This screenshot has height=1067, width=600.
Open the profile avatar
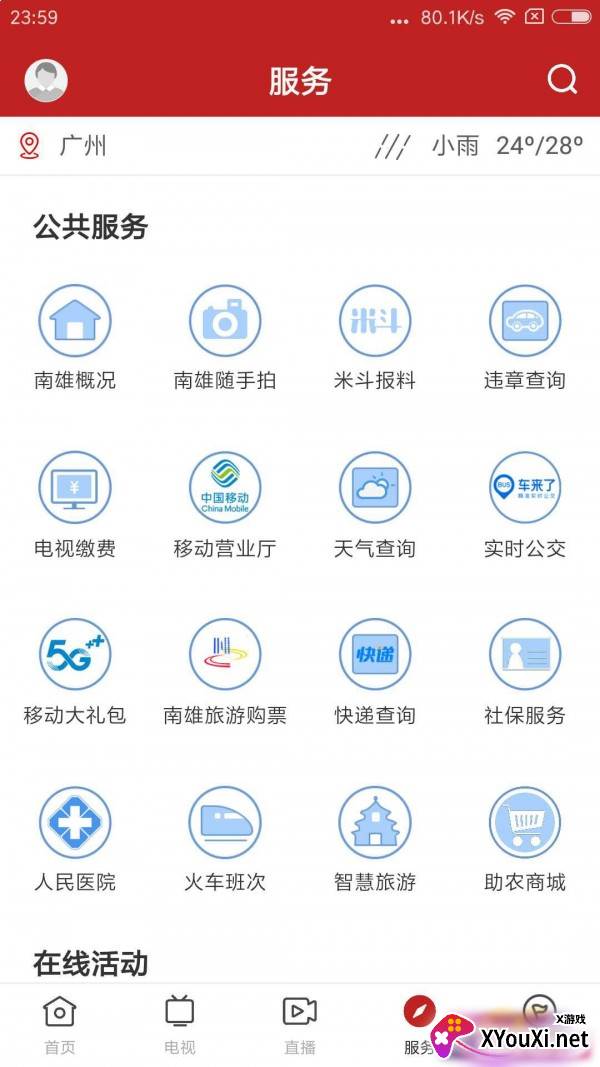coord(46,81)
